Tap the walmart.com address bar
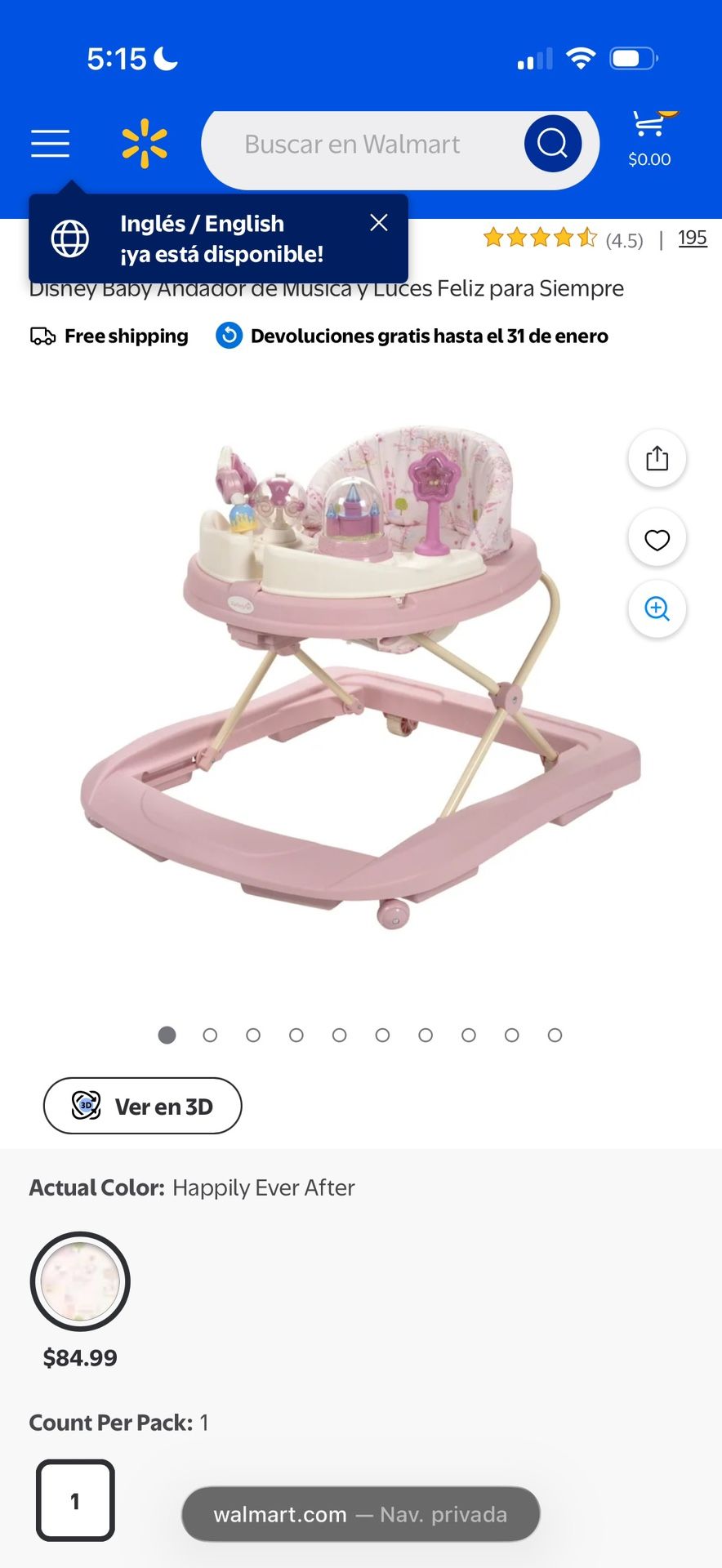 coord(360,1514)
